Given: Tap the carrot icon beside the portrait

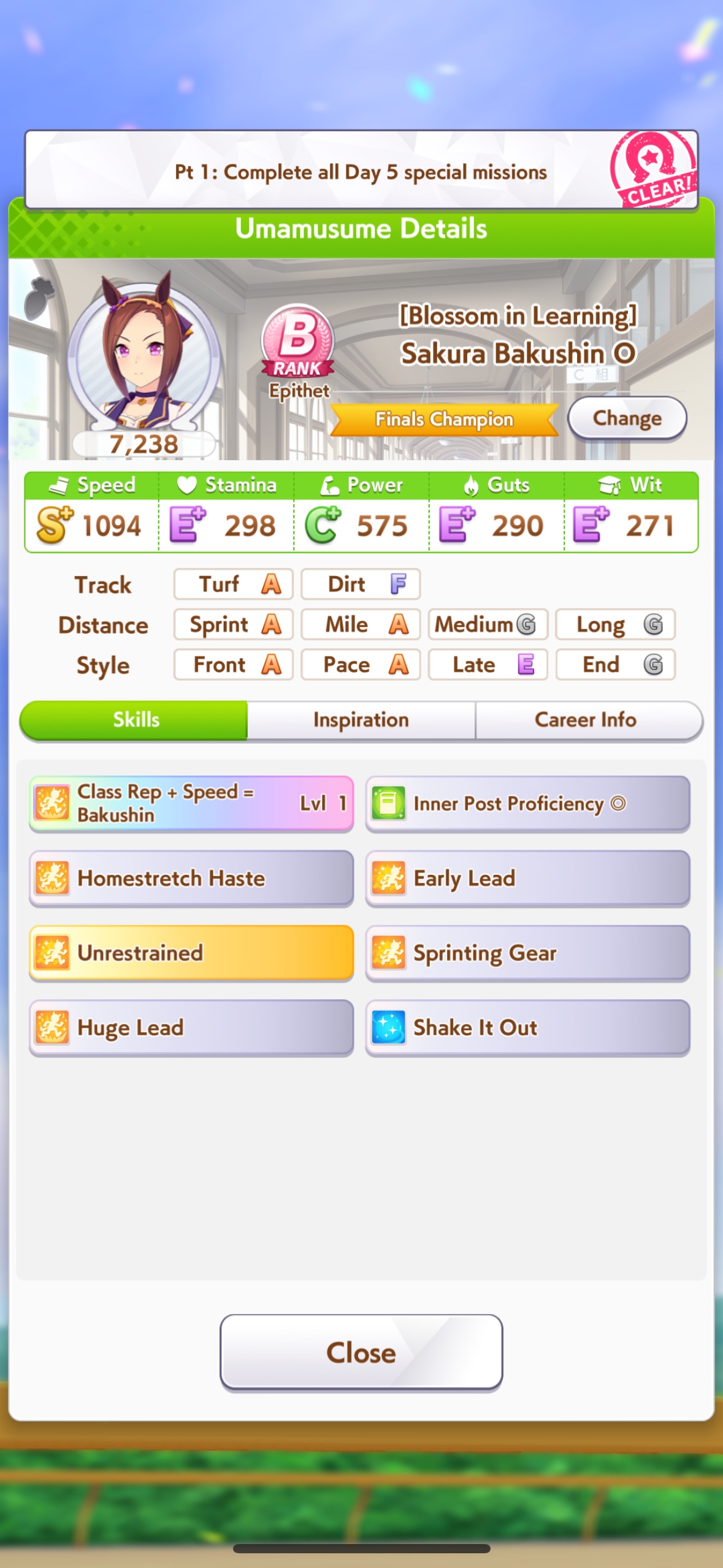Looking at the screenshot, I should (x=39, y=298).
